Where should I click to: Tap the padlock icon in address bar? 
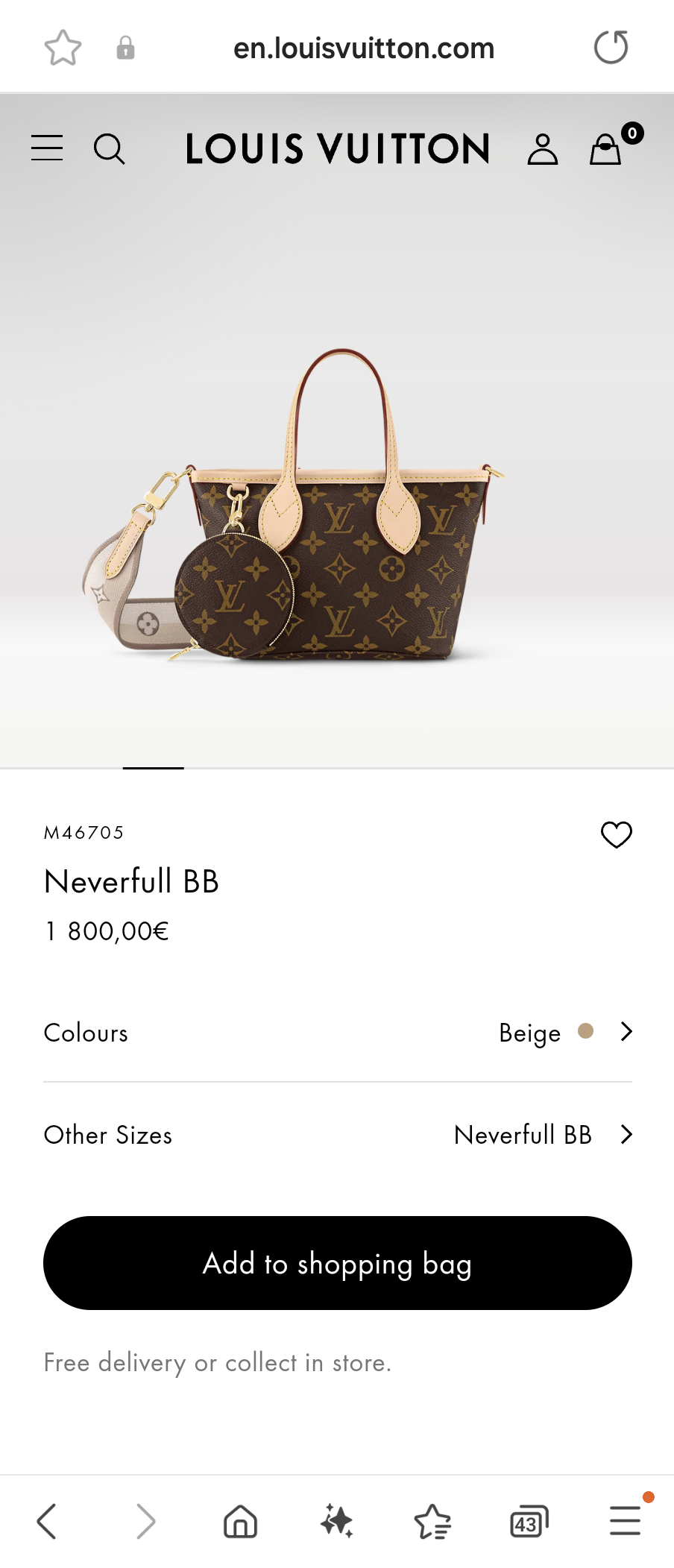[125, 46]
